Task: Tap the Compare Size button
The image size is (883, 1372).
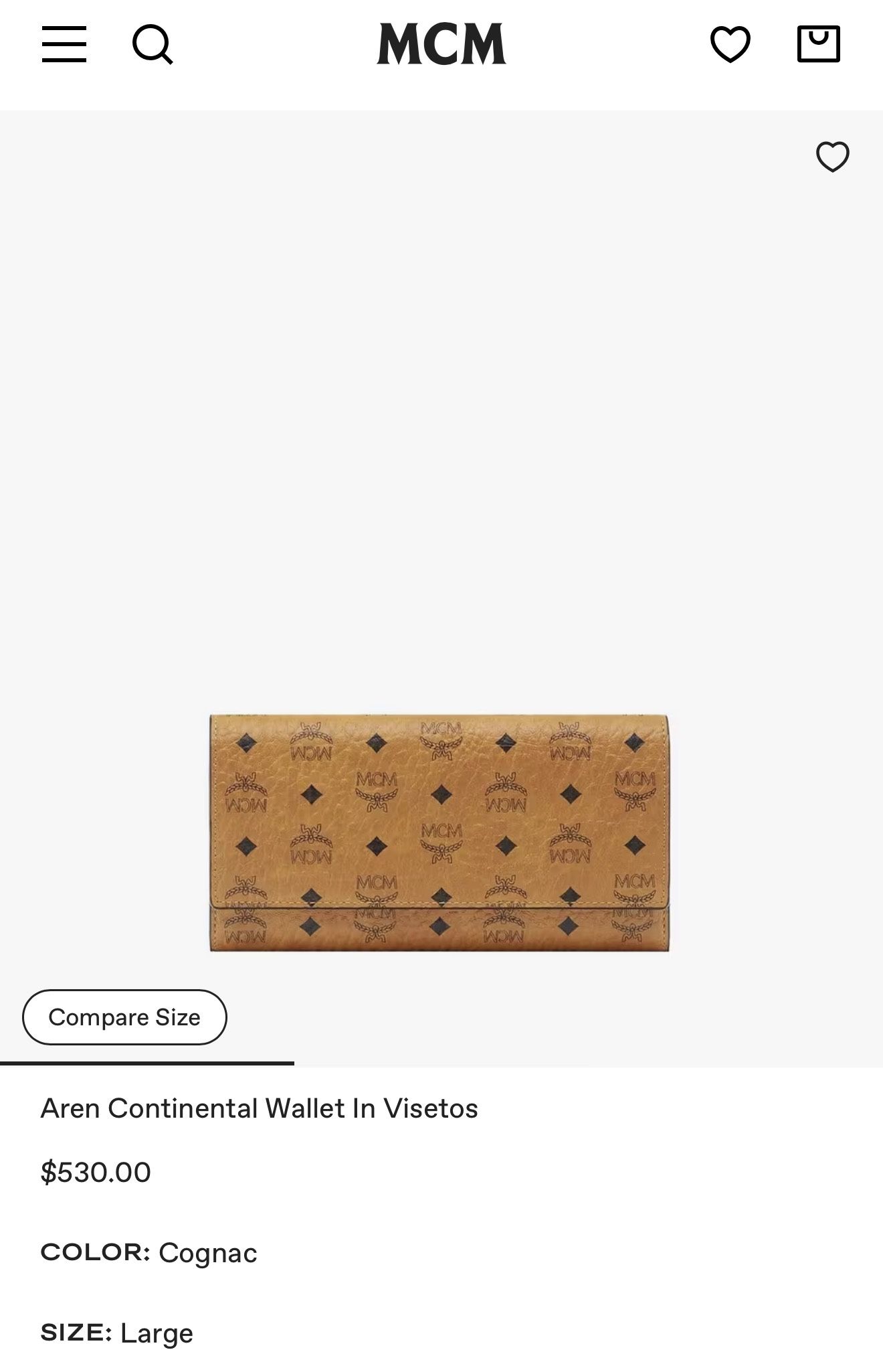Action: pos(124,1017)
